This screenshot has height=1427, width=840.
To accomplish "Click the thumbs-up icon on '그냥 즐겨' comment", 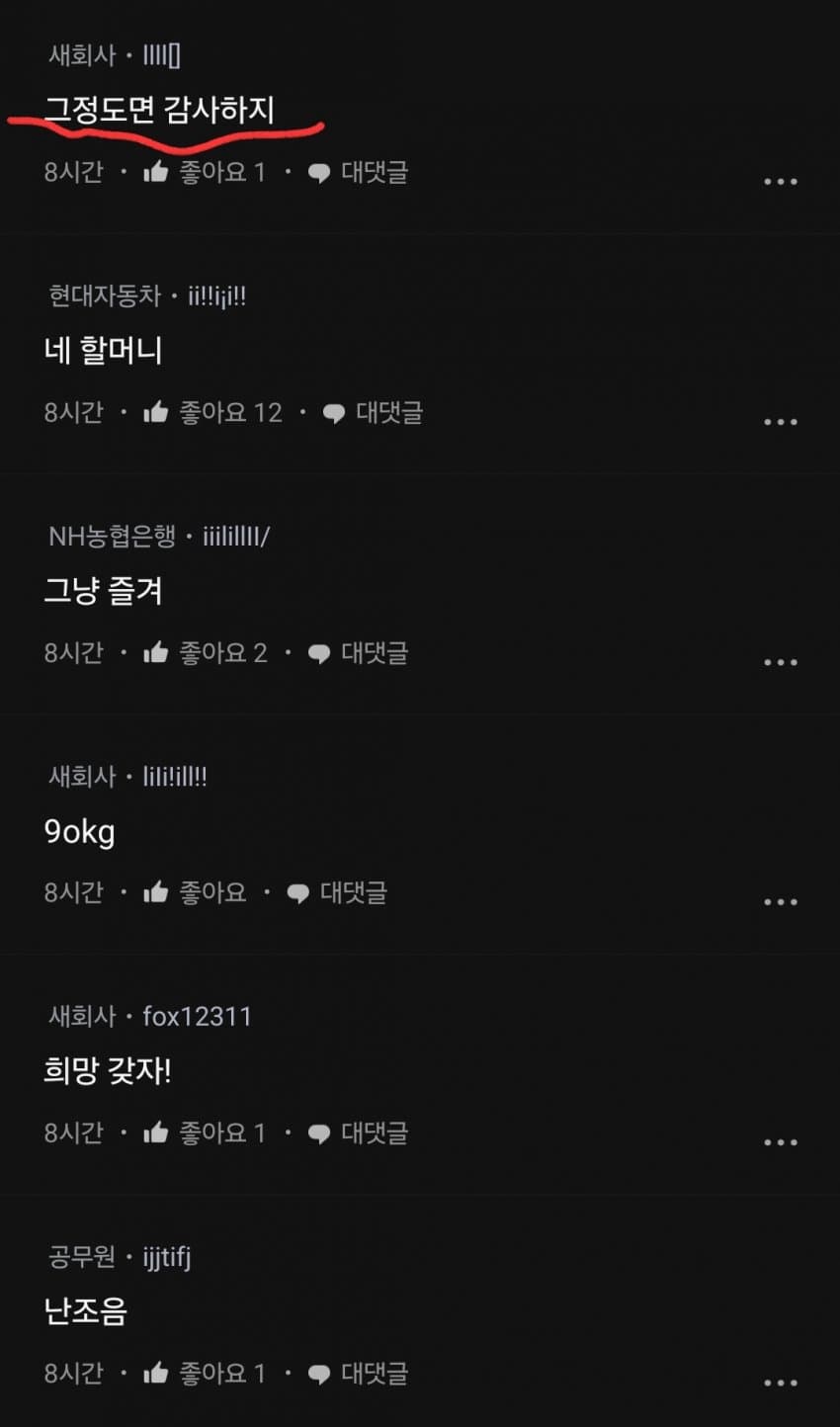I will [157, 652].
